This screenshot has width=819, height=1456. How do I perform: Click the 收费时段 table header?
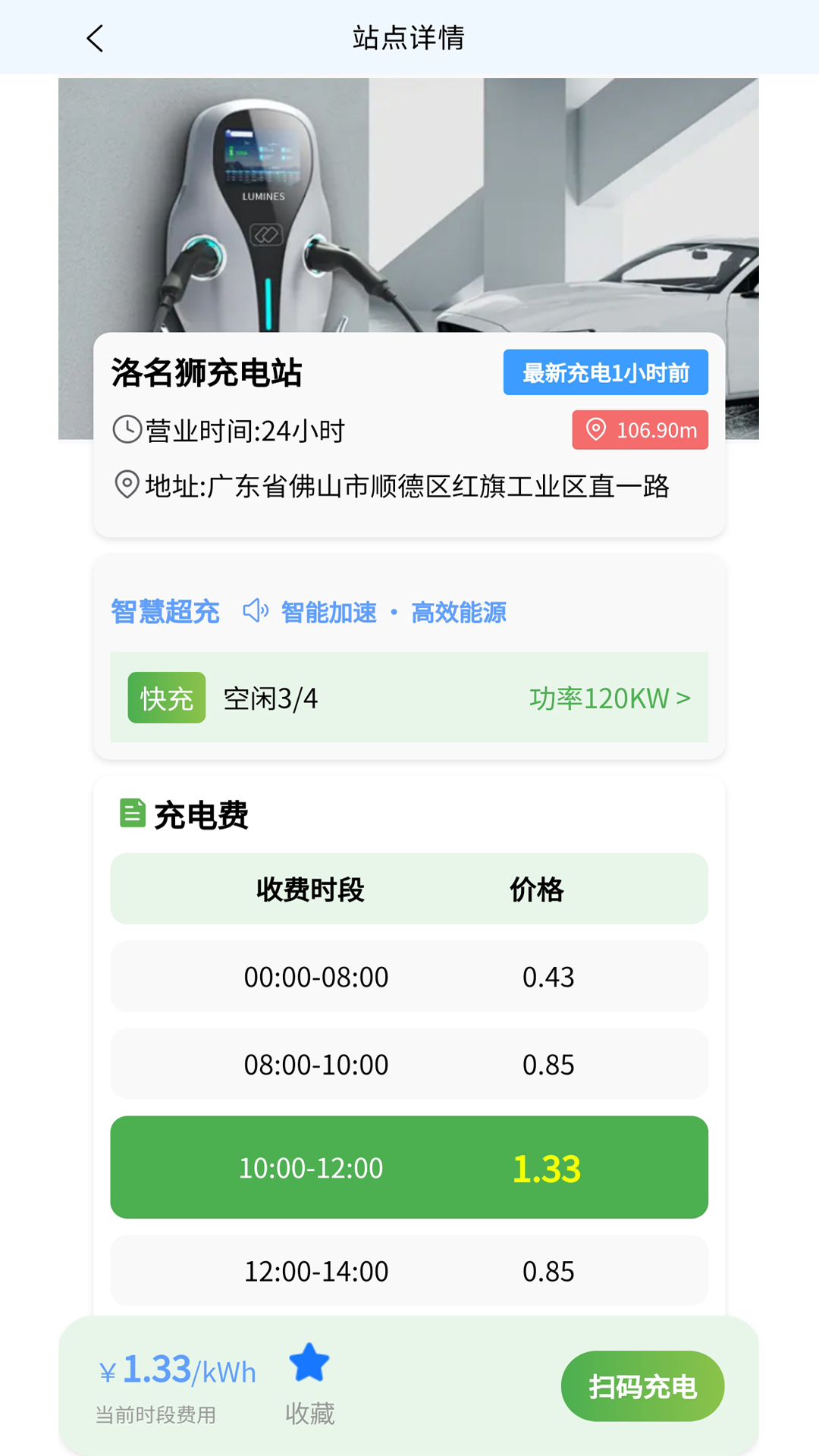pos(311,889)
